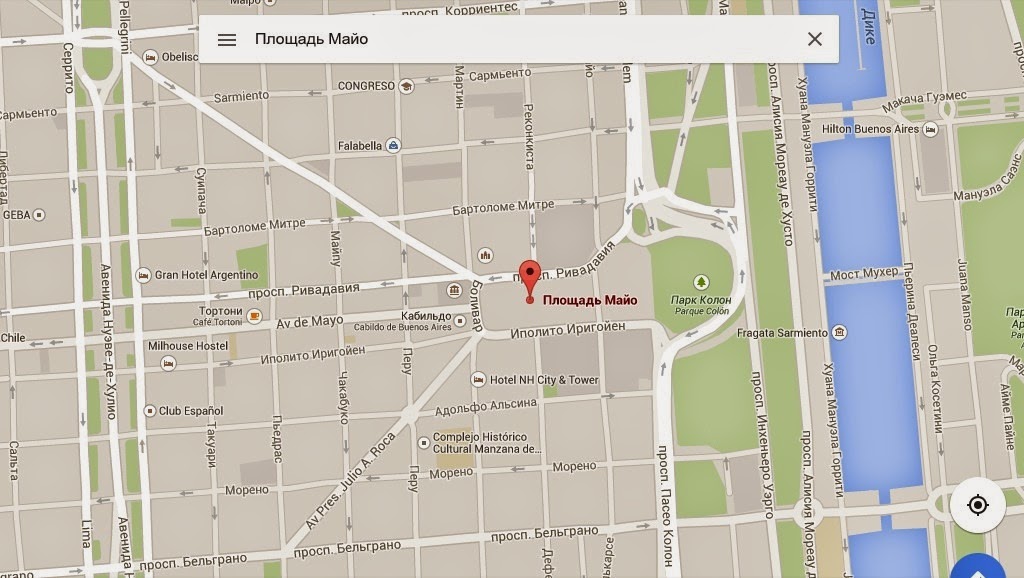Open Café Tortoni place marker
The width and height of the screenshot is (1024, 578).
tap(254, 316)
